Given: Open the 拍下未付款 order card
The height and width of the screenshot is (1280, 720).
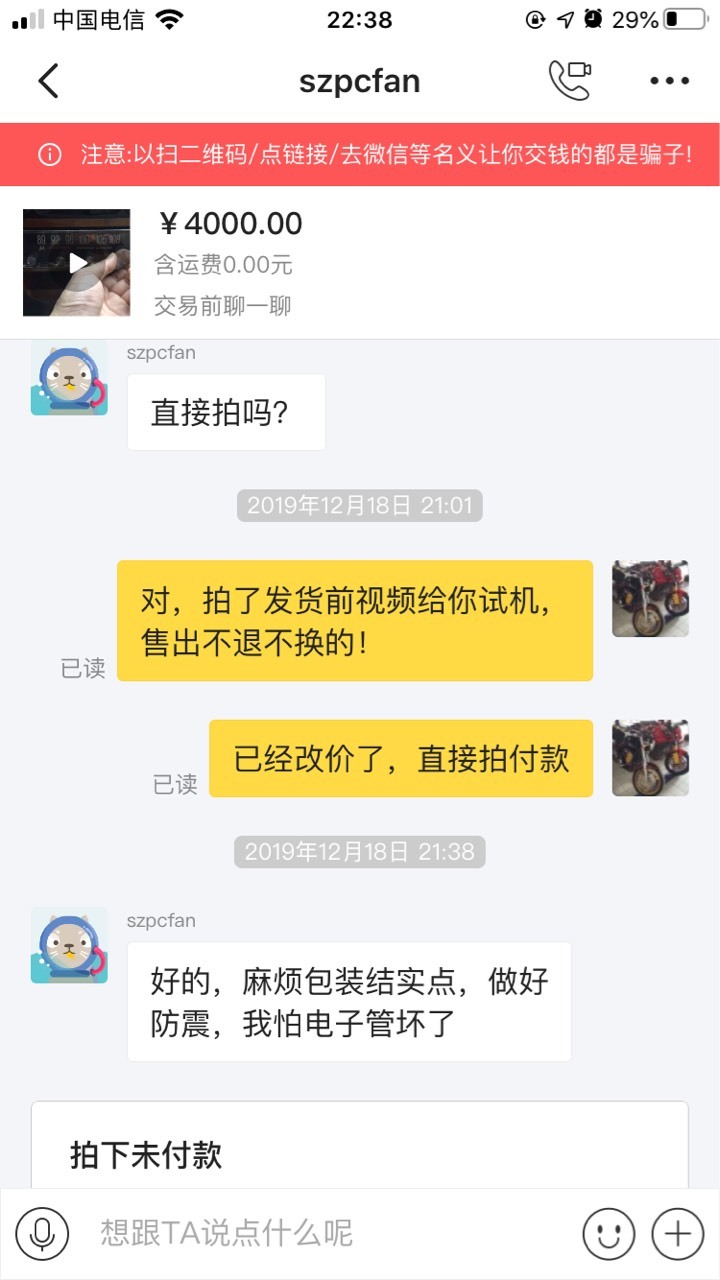Looking at the screenshot, I should (x=360, y=1145).
